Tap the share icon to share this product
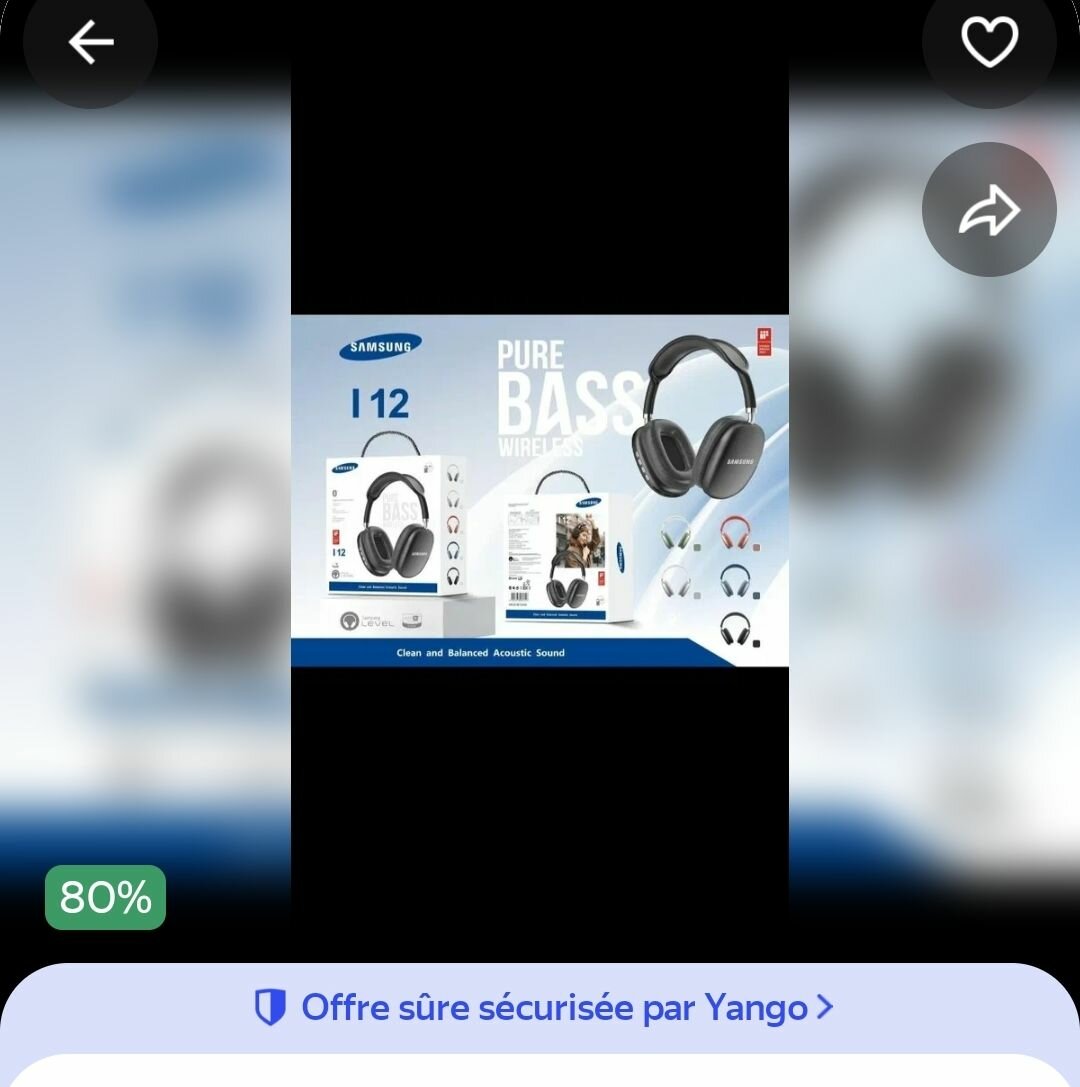The image size is (1080, 1087). point(989,208)
